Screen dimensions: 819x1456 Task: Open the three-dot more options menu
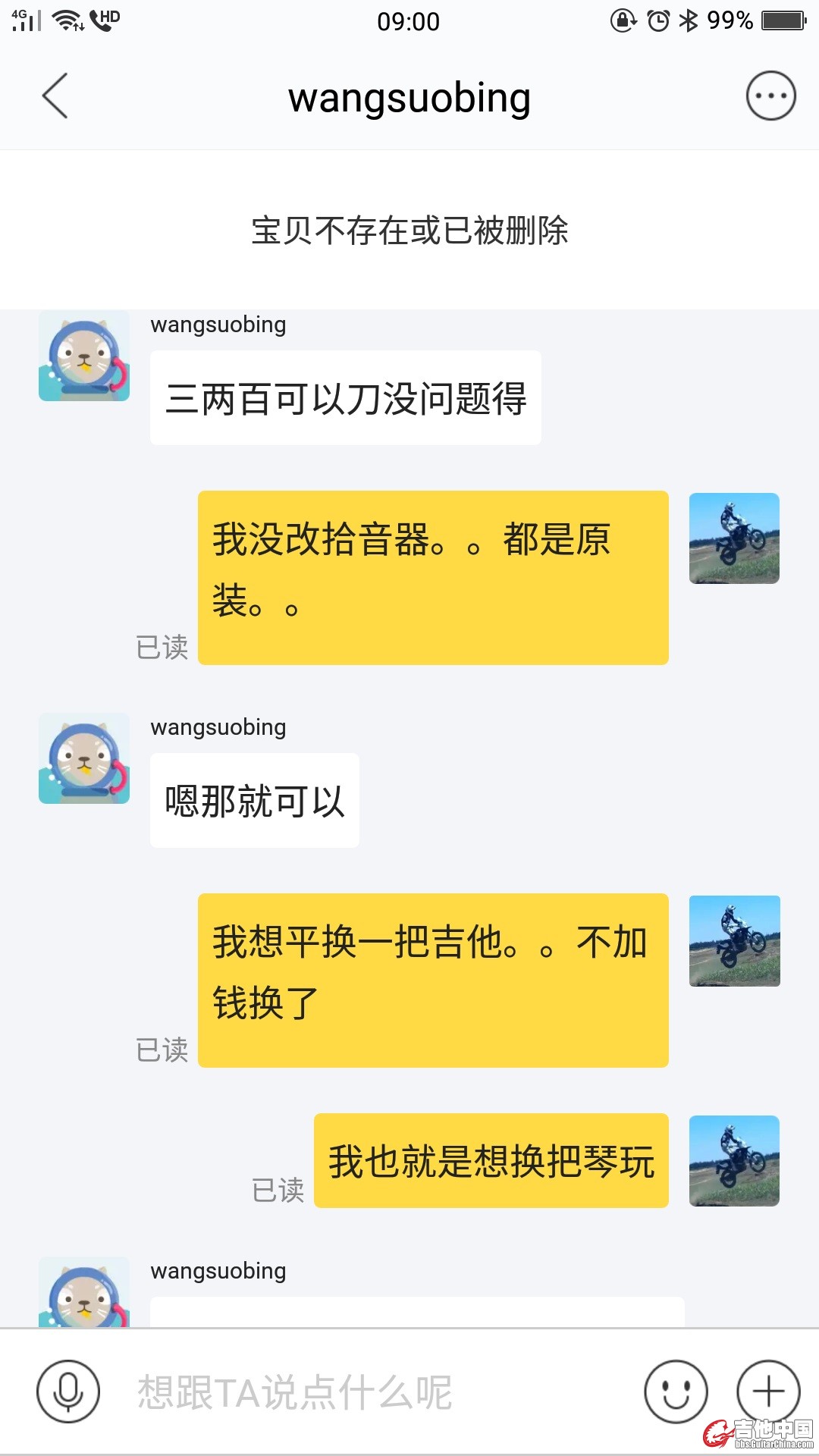pos(770,96)
